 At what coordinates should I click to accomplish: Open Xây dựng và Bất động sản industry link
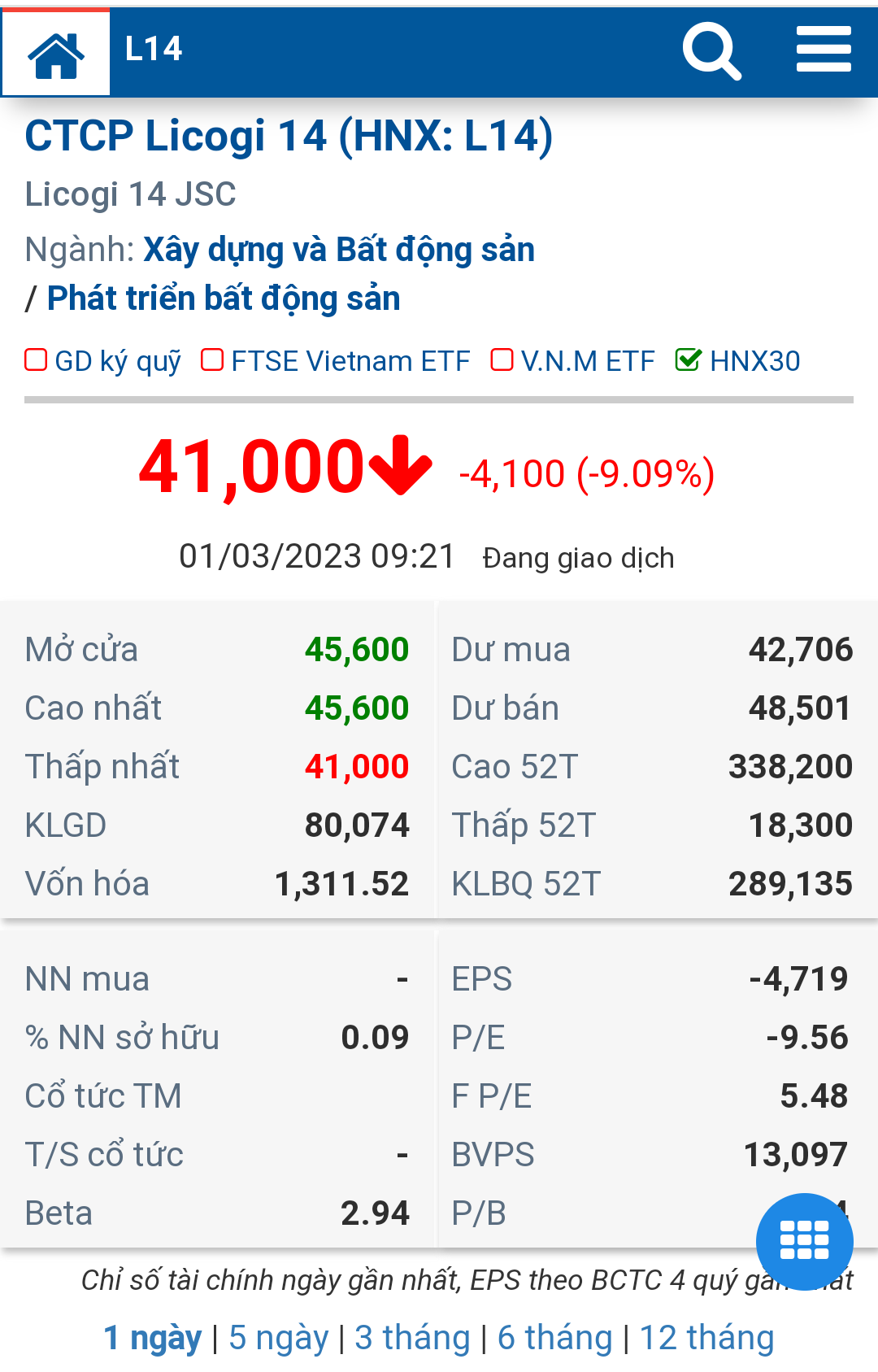tap(338, 250)
